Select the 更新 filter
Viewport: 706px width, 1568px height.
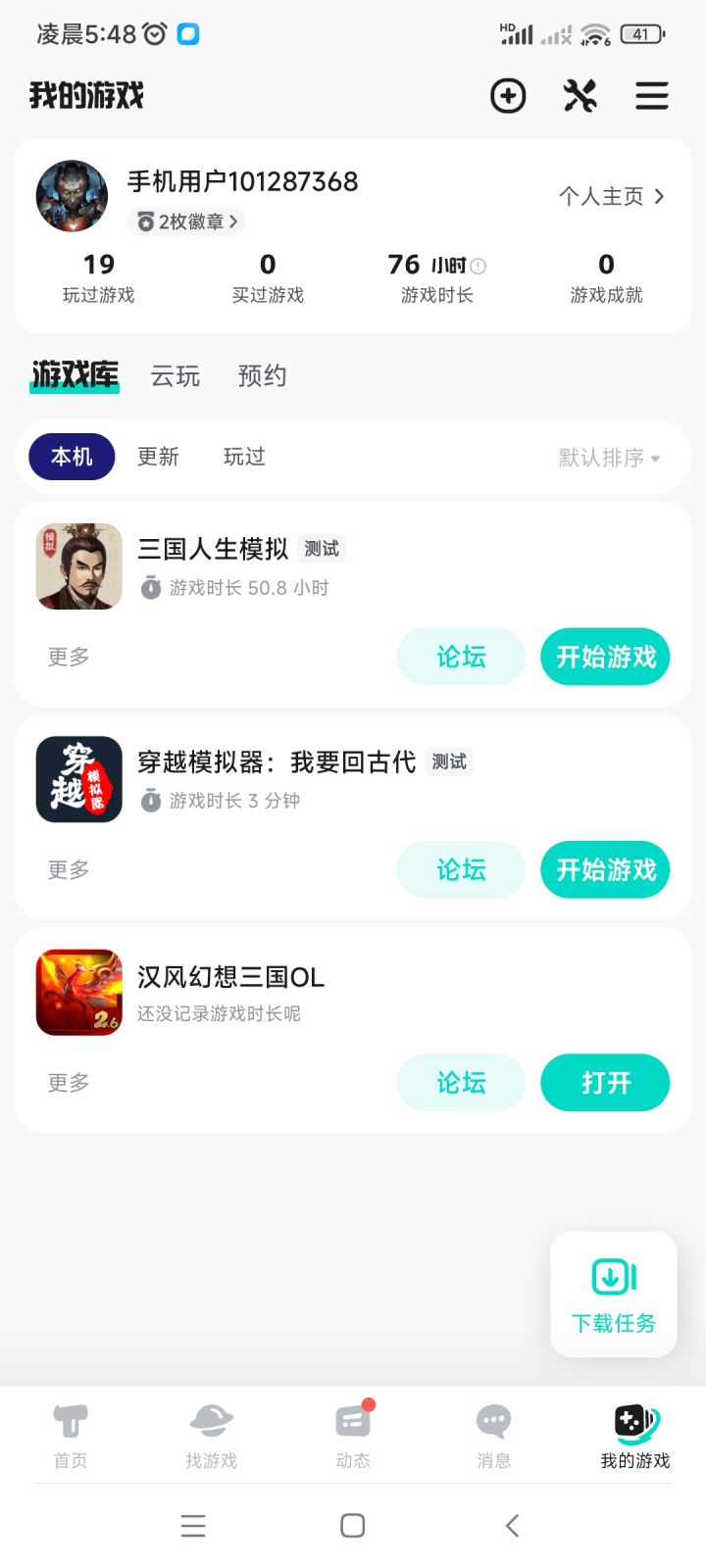(x=158, y=457)
